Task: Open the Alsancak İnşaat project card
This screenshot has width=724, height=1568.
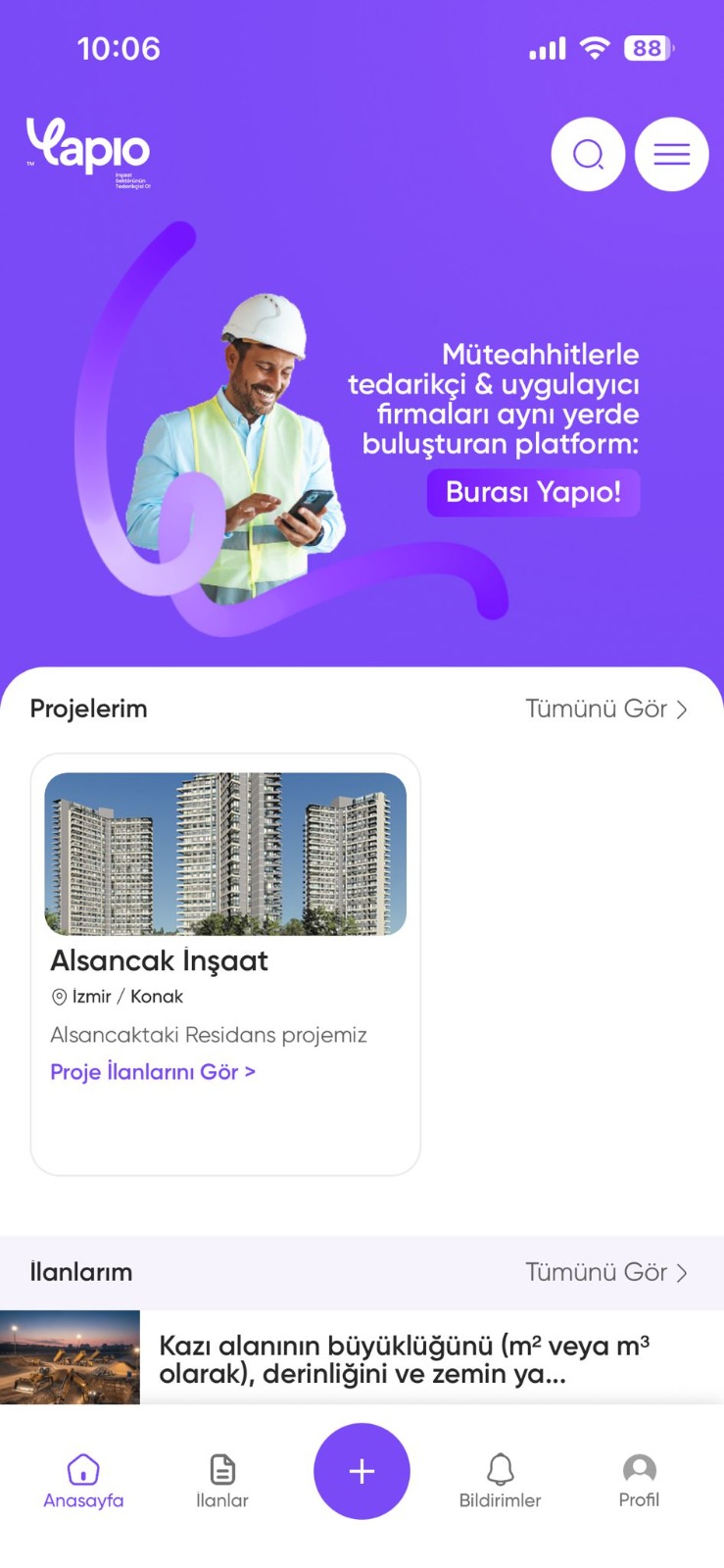Action: click(225, 882)
